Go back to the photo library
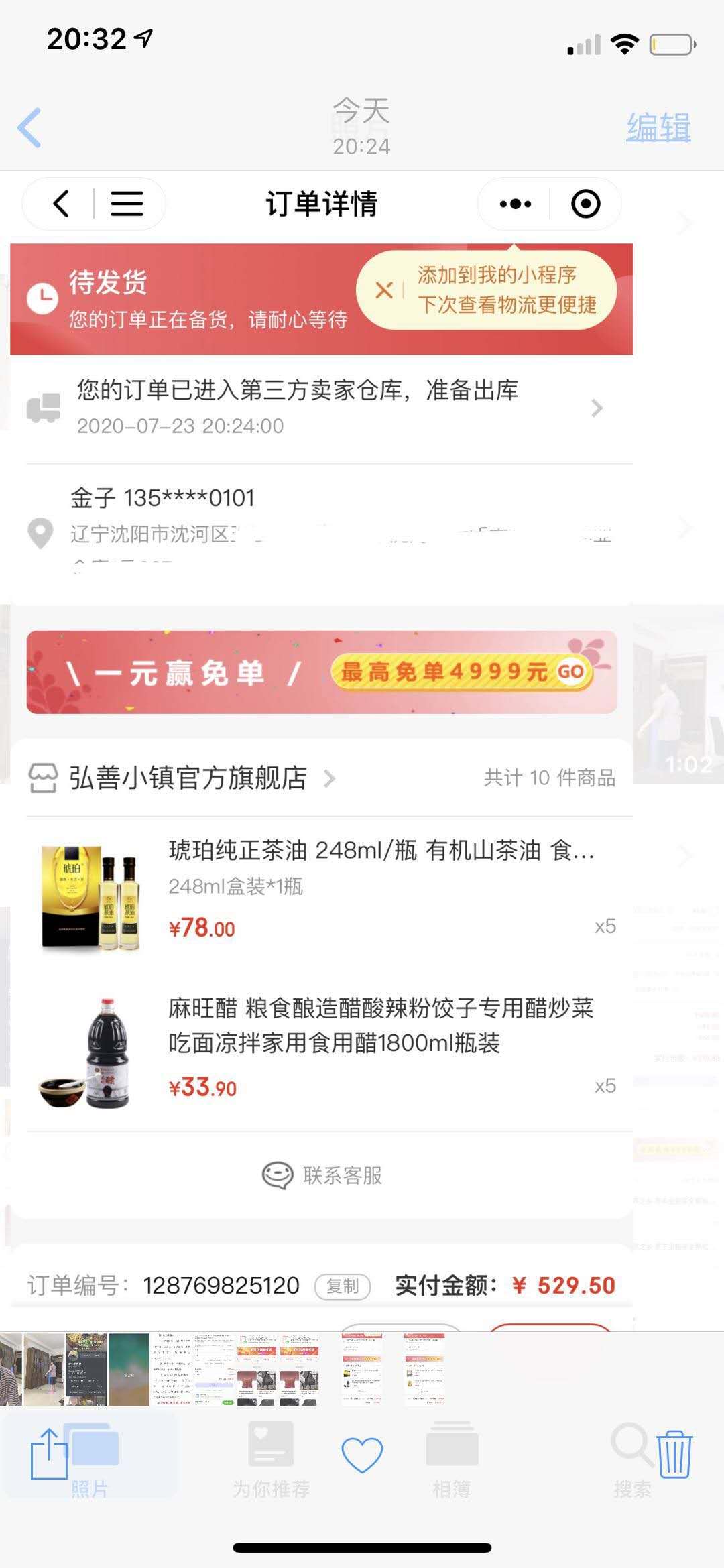Screen dimensions: 724x1568 (29, 127)
